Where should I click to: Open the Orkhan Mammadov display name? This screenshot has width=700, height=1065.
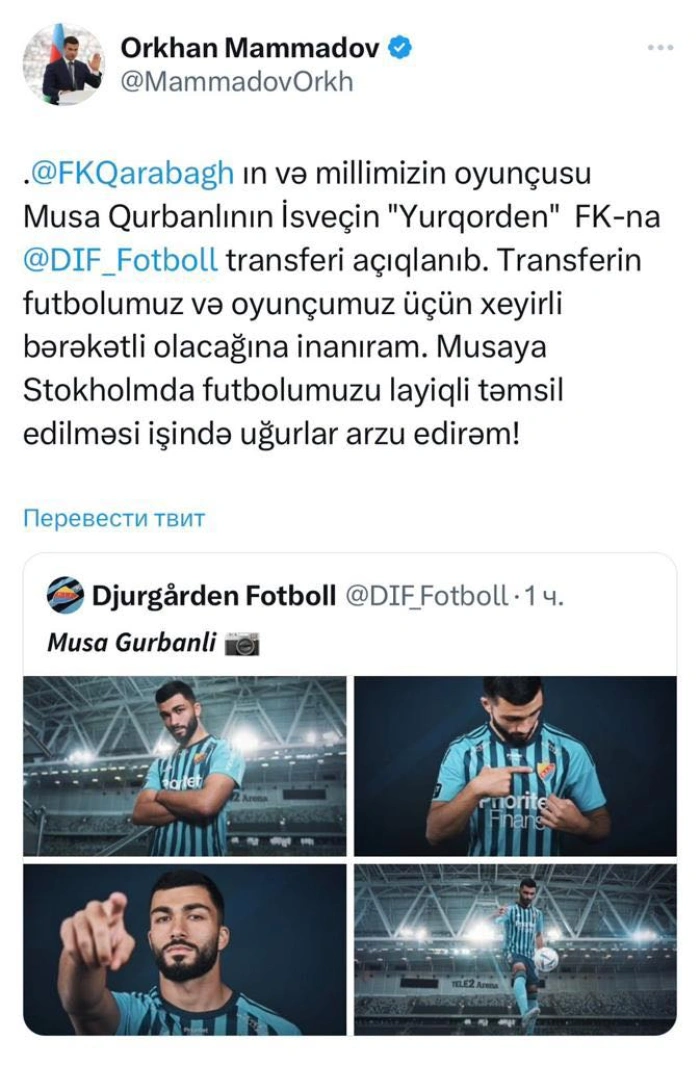(x=250, y=48)
